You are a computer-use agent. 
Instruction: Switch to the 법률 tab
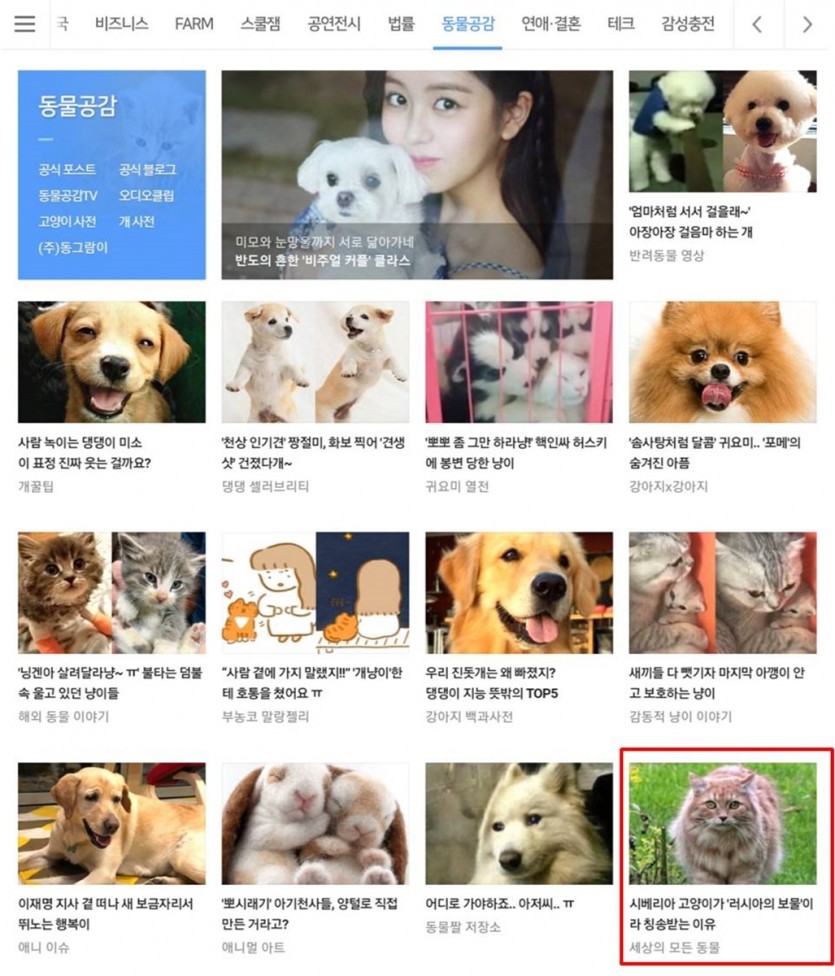coord(401,24)
